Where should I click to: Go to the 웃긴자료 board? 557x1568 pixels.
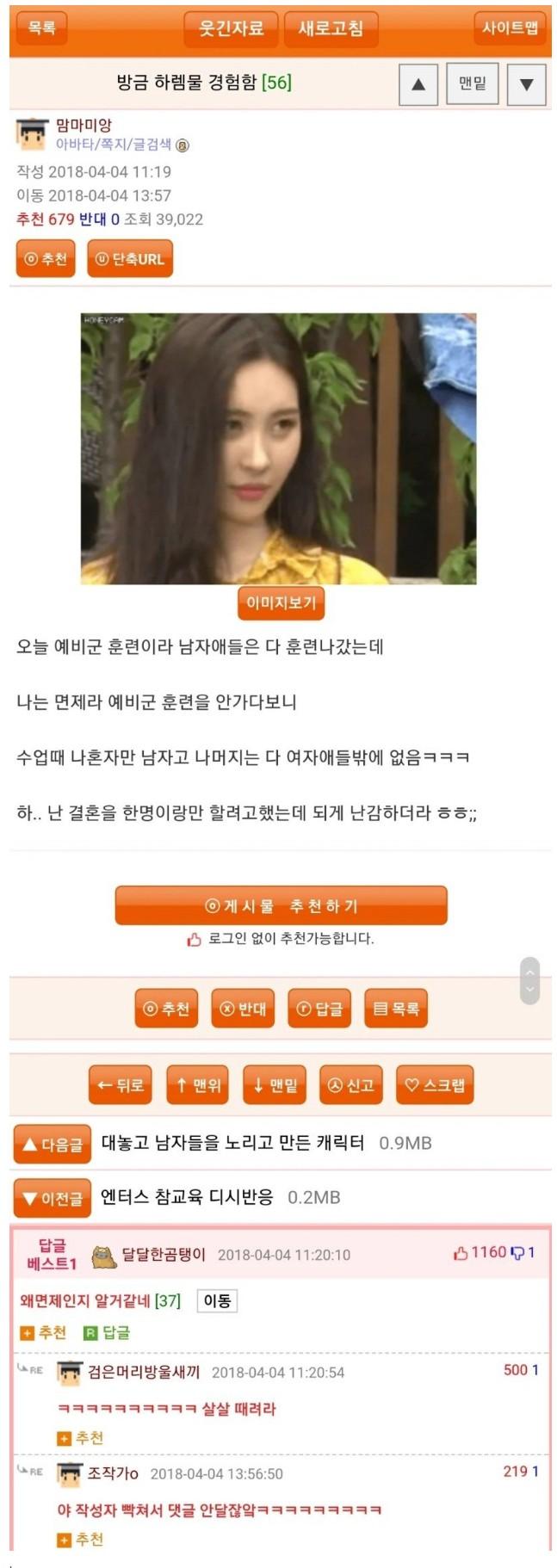231,28
